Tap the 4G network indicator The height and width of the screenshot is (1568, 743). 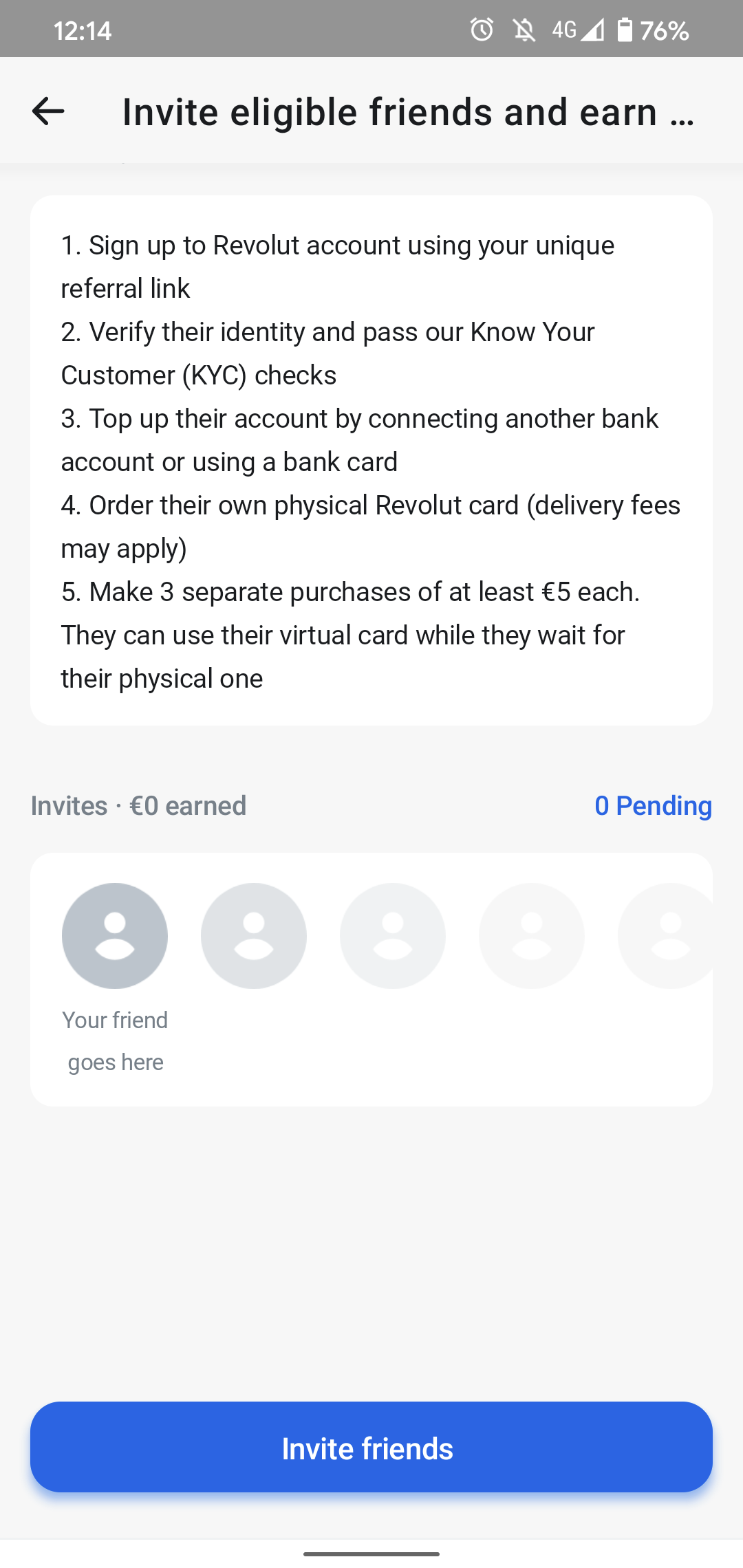click(563, 30)
